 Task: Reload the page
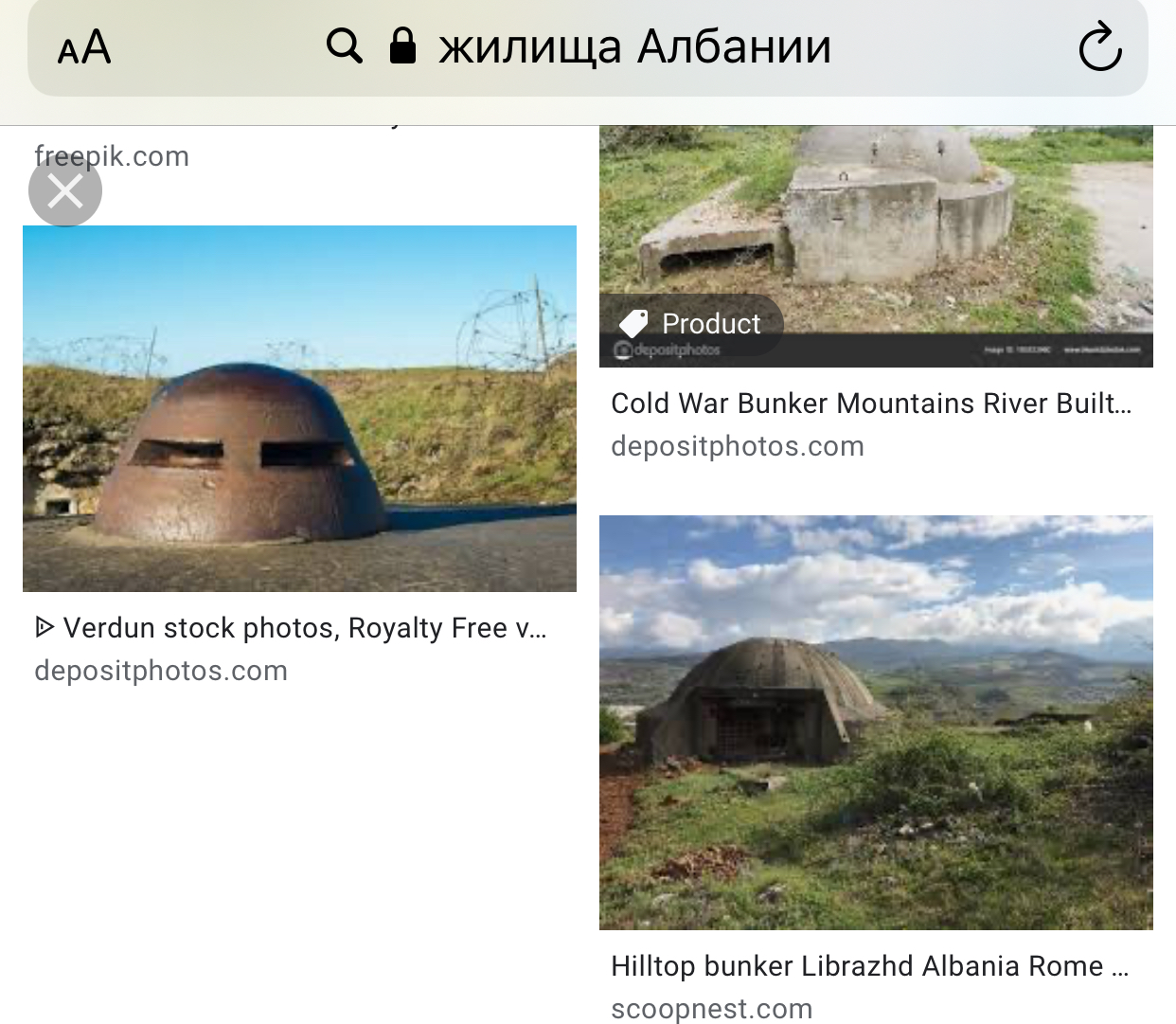[x=1099, y=48]
